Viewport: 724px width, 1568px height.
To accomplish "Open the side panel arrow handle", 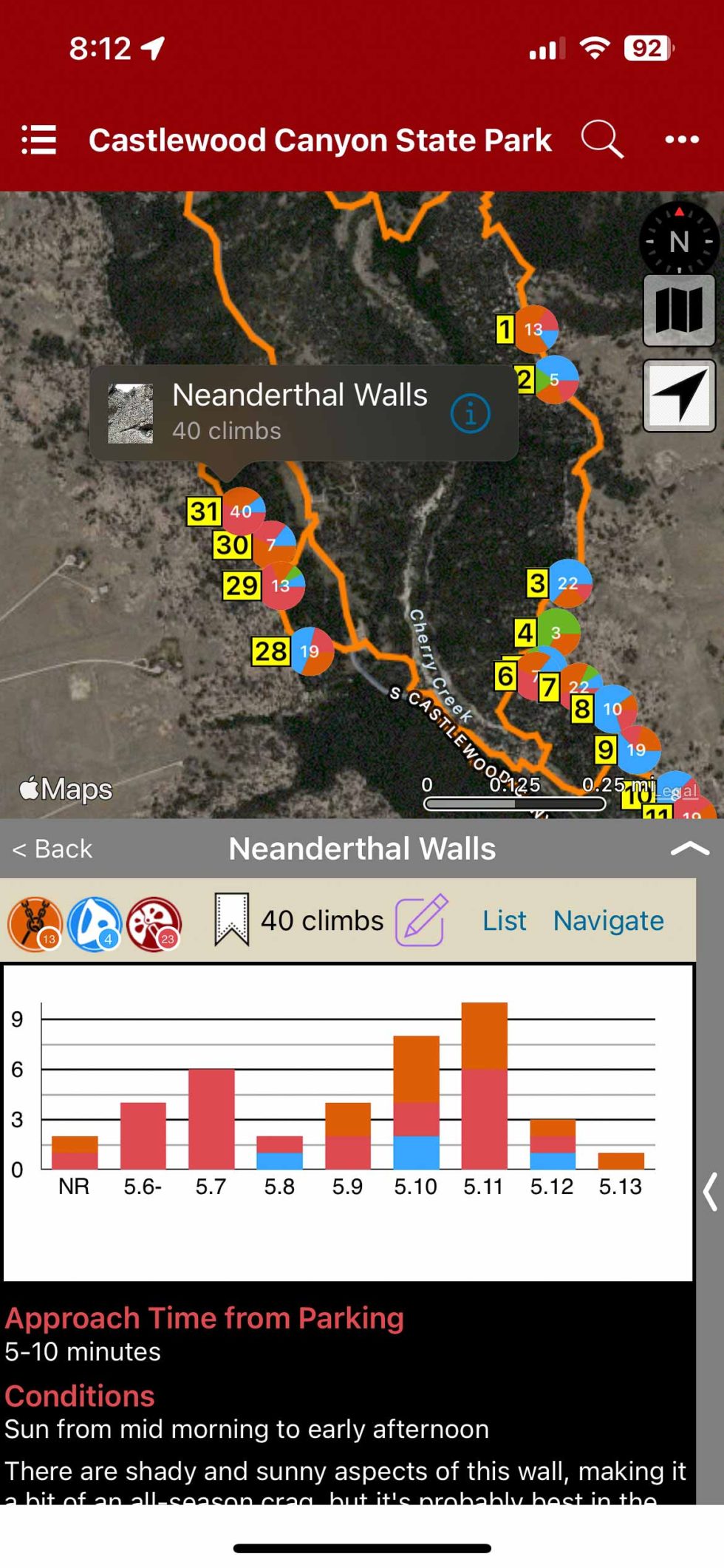I will click(x=709, y=1191).
